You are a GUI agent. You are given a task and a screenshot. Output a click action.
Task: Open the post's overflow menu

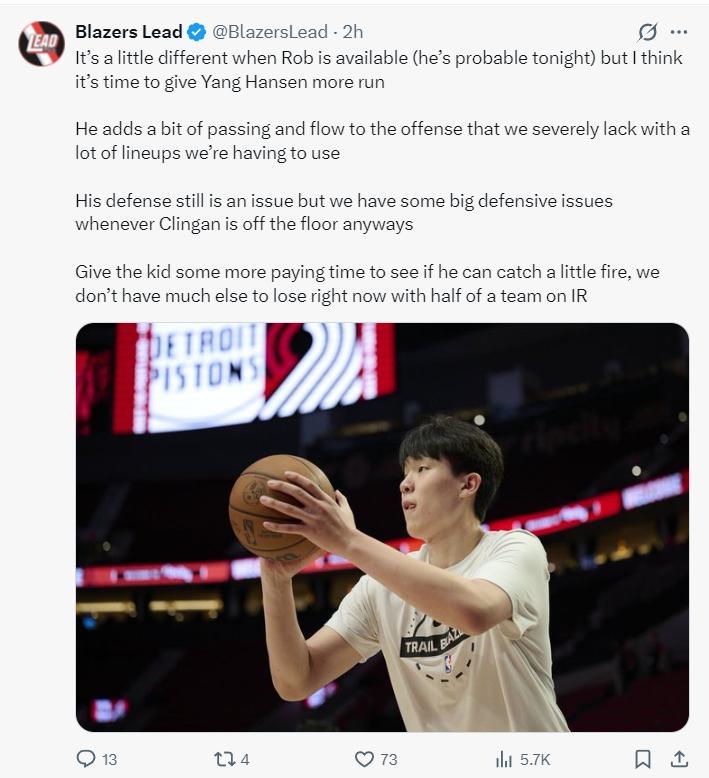pos(679,32)
